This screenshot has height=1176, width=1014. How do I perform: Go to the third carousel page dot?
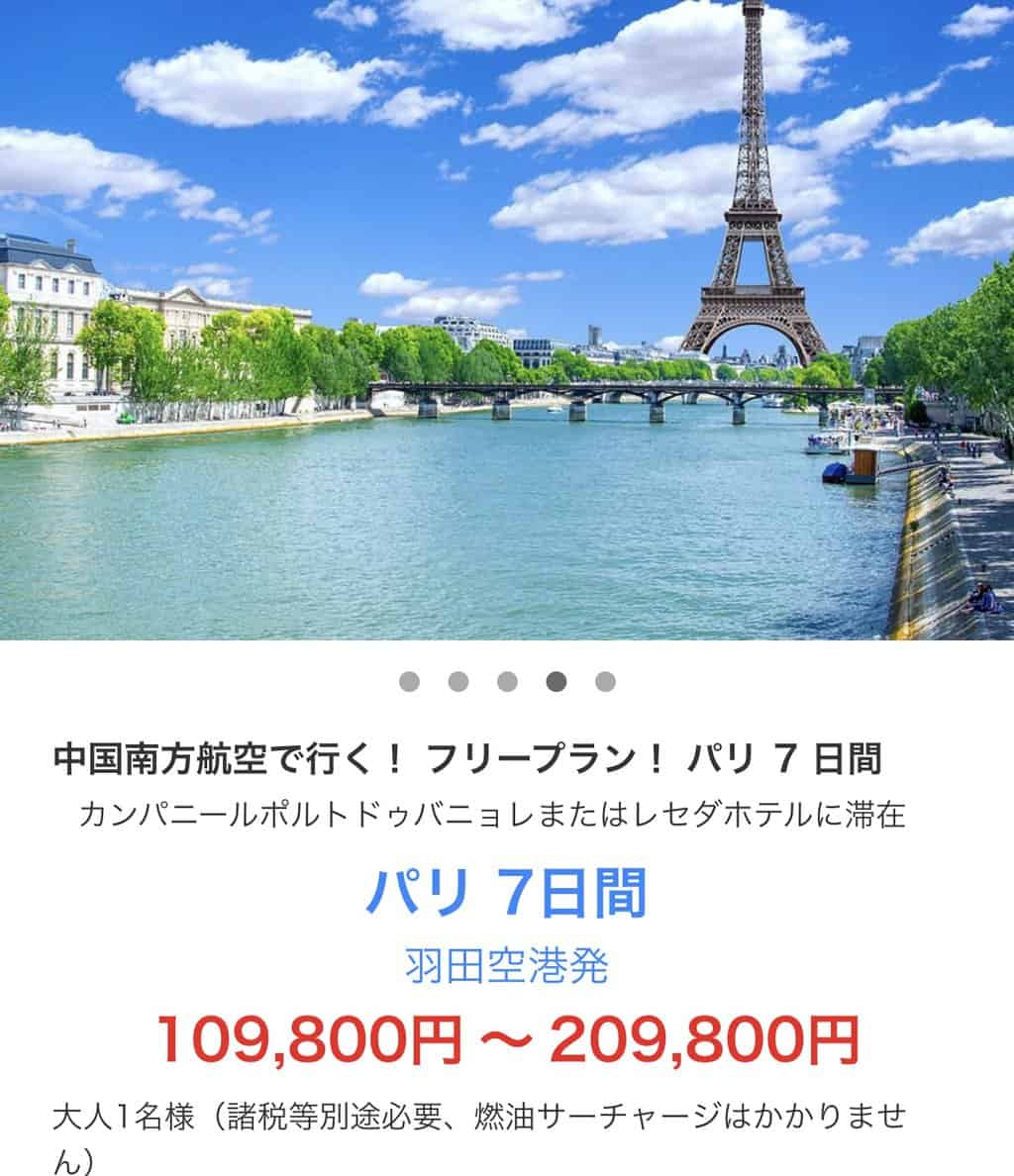507,681
